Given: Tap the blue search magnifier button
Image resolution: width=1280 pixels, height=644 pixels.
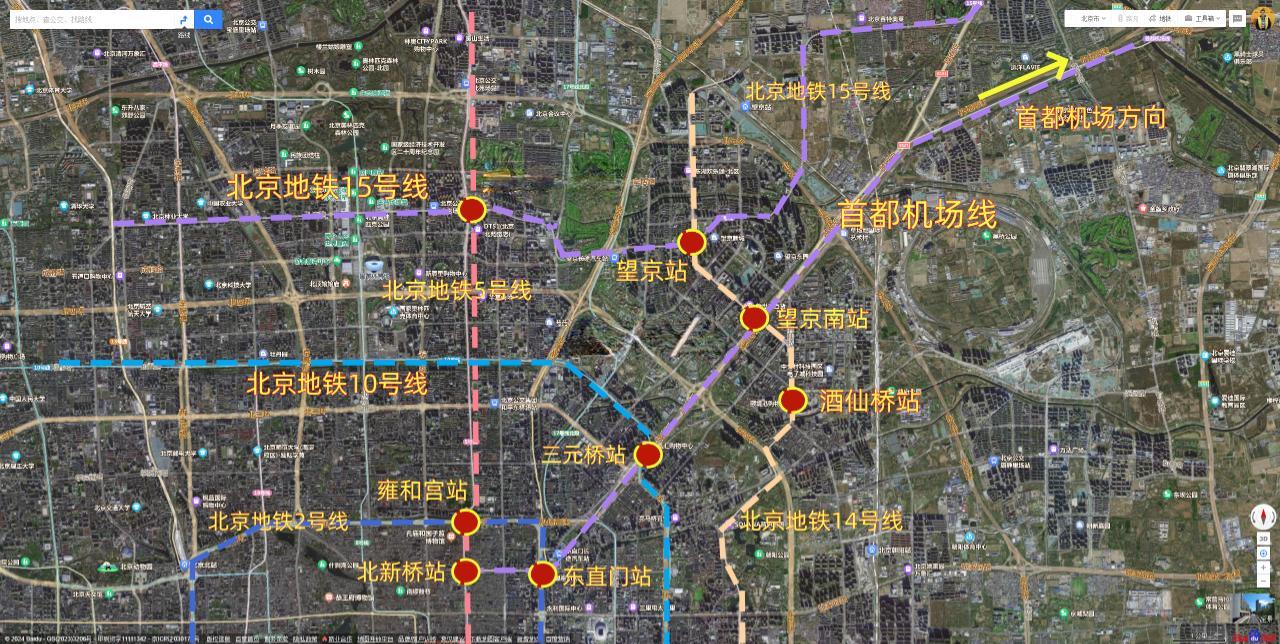Looking at the screenshot, I should (208, 19).
